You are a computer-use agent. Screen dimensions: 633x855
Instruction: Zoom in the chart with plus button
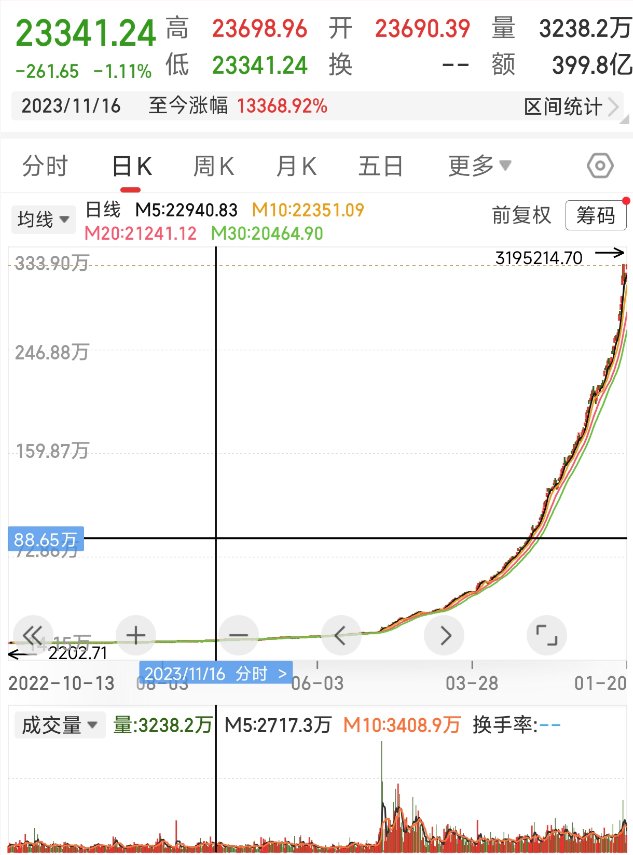(136, 635)
